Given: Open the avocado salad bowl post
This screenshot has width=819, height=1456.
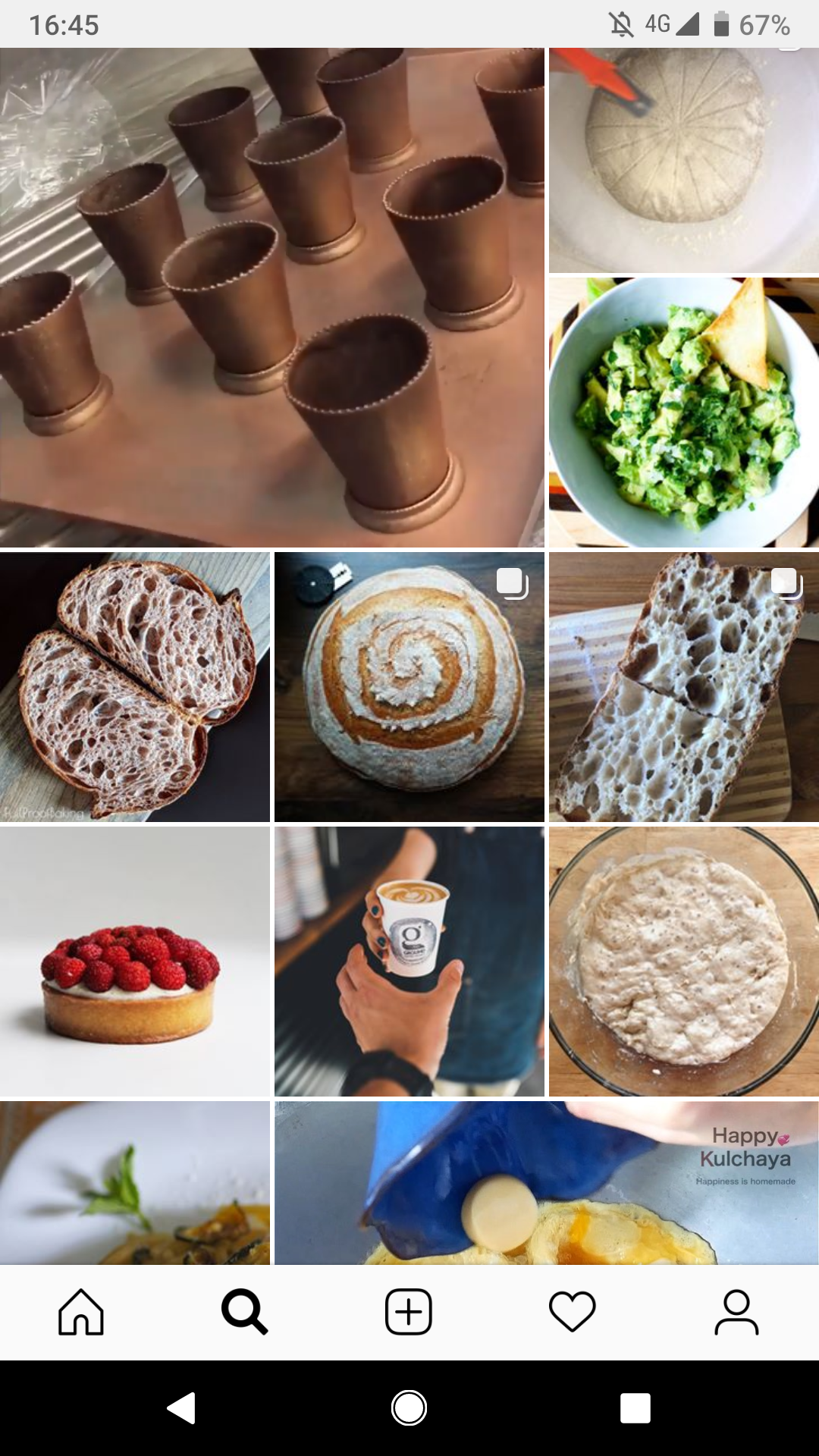Looking at the screenshot, I should pos(683,412).
